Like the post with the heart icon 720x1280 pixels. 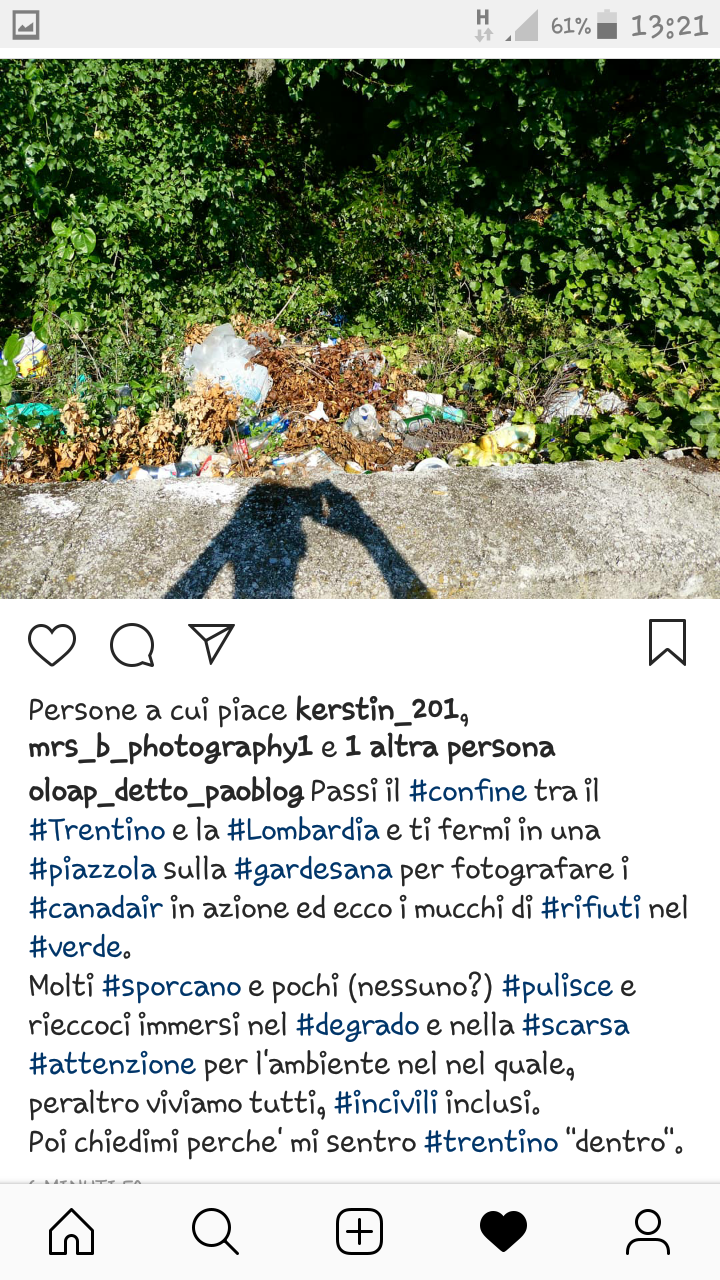(x=52, y=644)
